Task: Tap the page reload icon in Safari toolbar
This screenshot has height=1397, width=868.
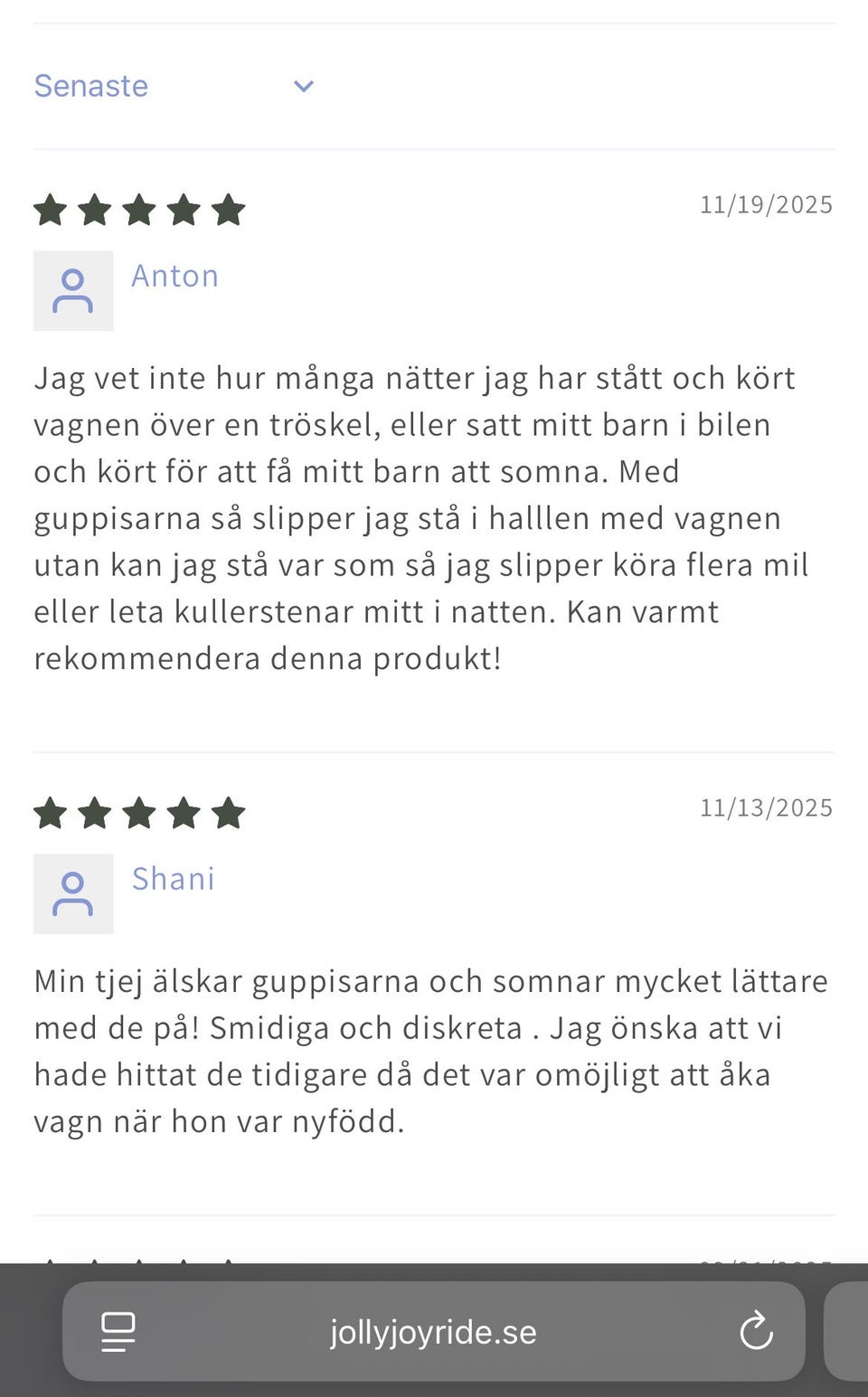Action: click(757, 1331)
